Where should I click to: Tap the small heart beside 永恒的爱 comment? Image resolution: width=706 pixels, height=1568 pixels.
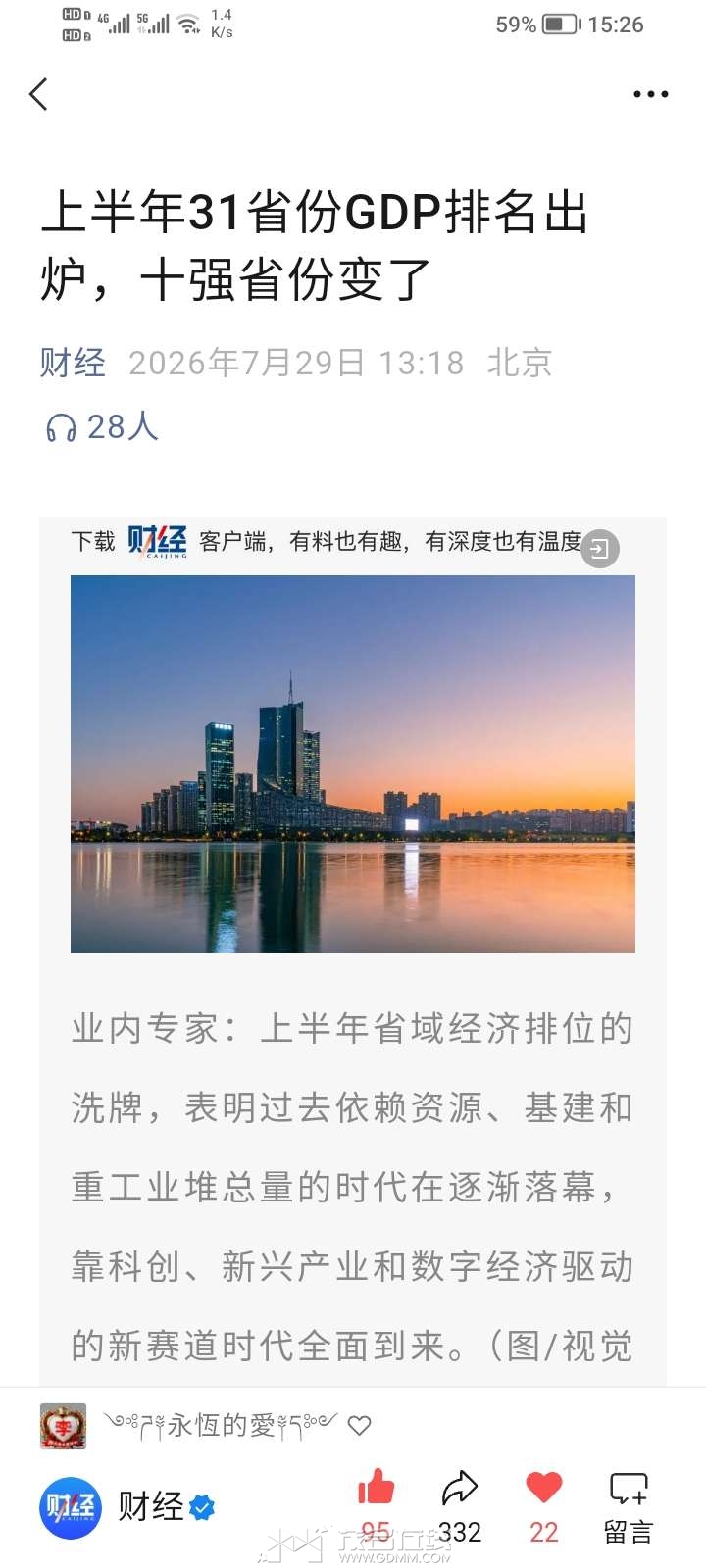tap(360, 1426)
